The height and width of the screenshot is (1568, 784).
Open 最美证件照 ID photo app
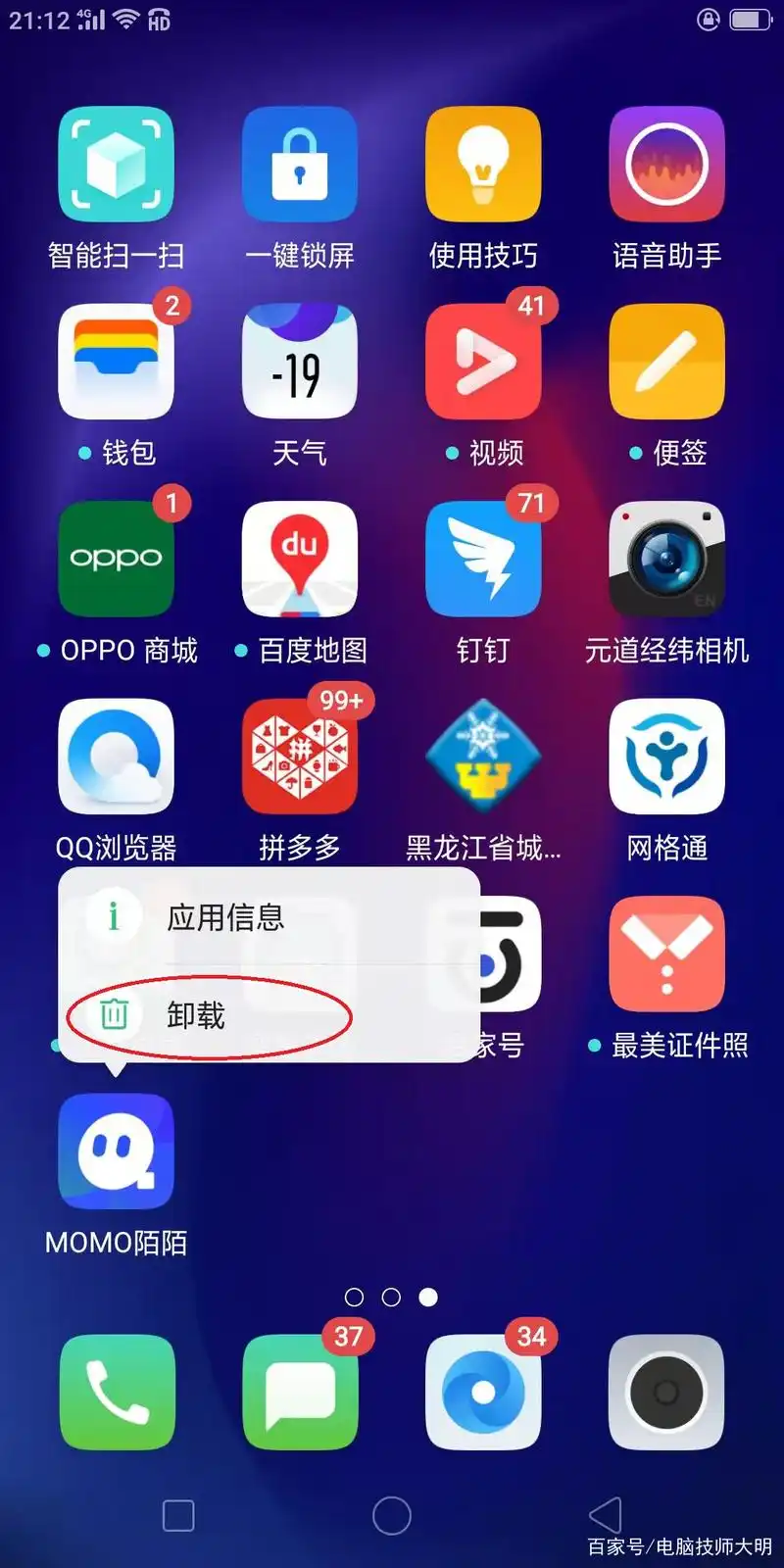point(666,954)
